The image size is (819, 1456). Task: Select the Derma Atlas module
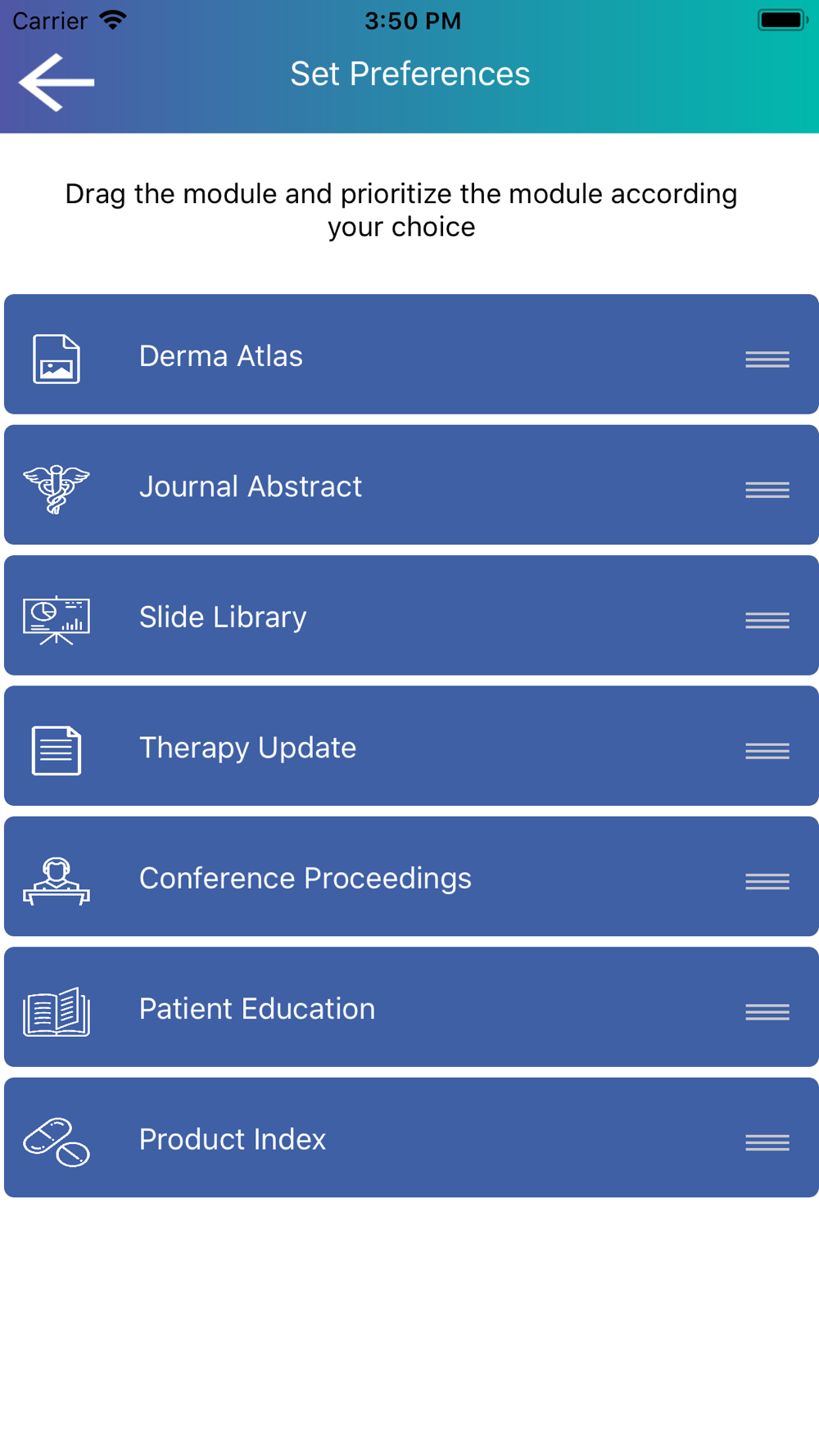(411, 354)
